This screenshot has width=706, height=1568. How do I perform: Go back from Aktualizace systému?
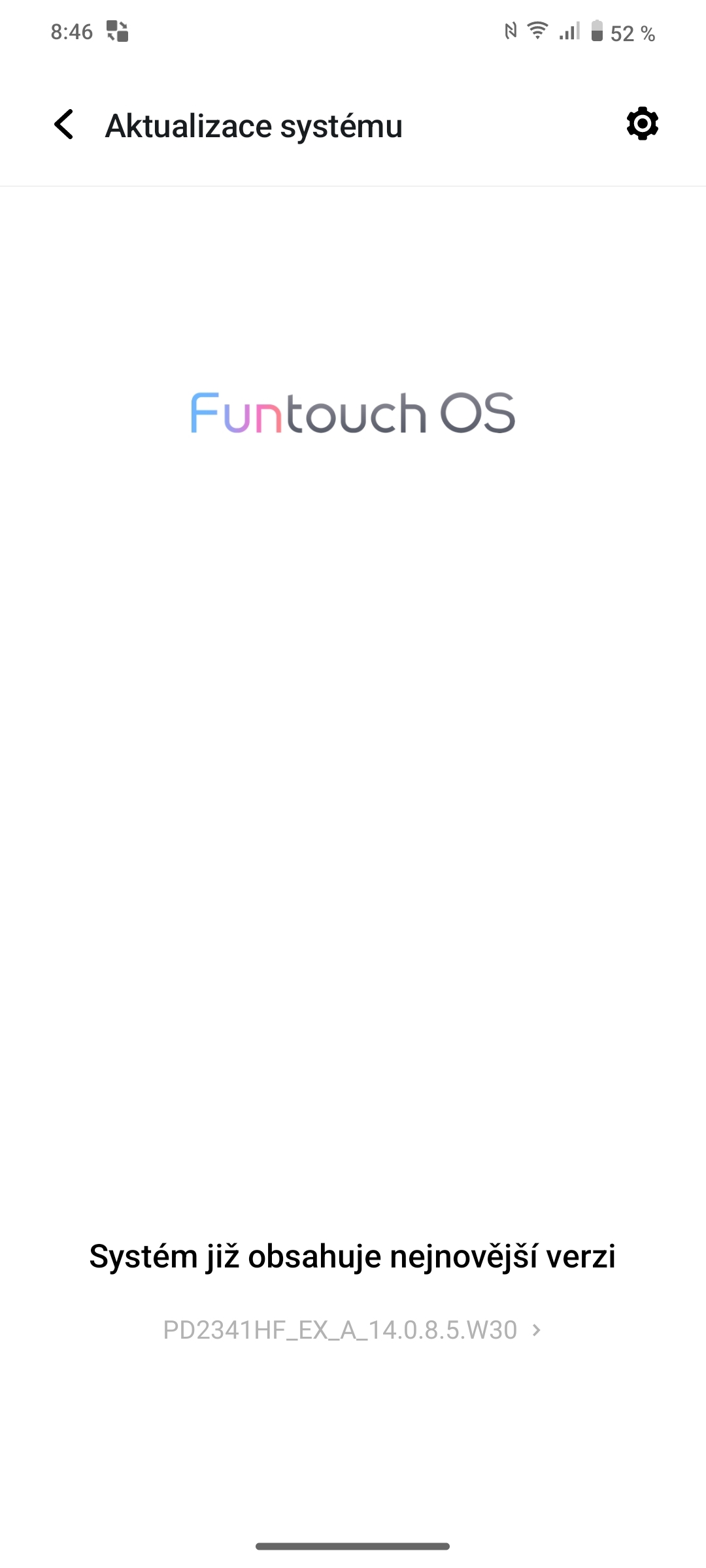[64, 124]
